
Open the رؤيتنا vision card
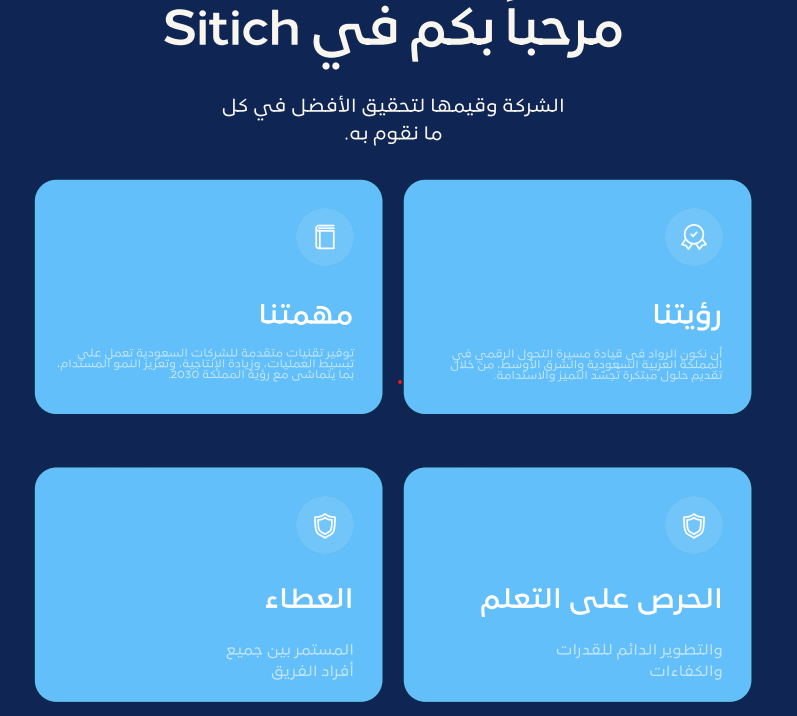[577, 297]
